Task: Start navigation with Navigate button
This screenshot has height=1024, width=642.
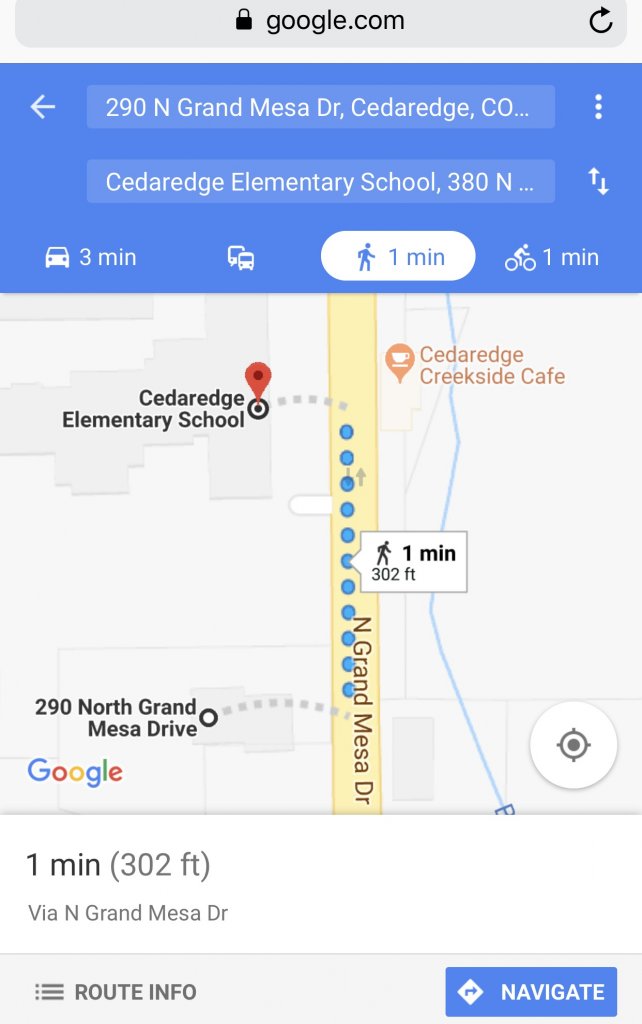Action: (x=531, y=992)
